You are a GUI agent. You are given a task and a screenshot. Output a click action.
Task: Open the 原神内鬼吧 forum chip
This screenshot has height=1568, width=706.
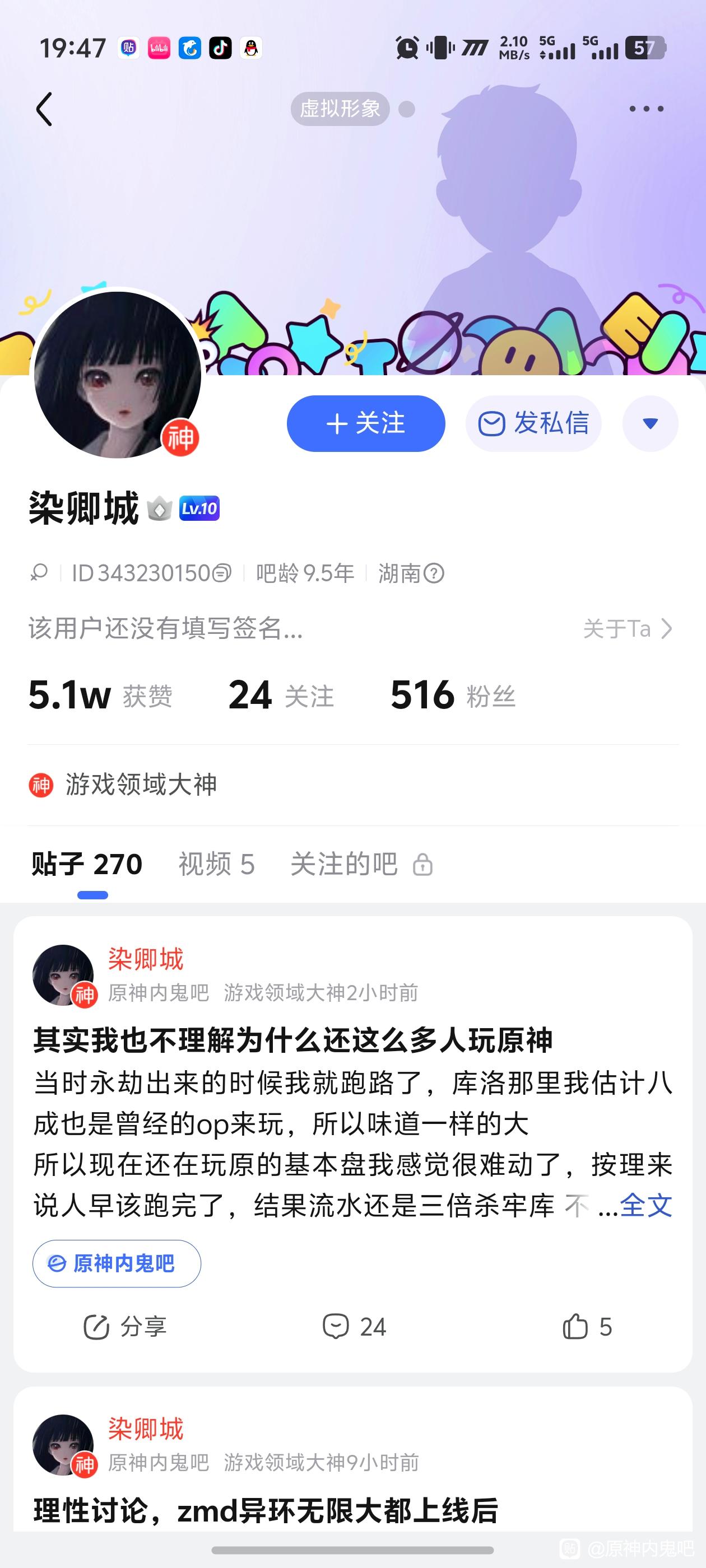[117, 1264]
